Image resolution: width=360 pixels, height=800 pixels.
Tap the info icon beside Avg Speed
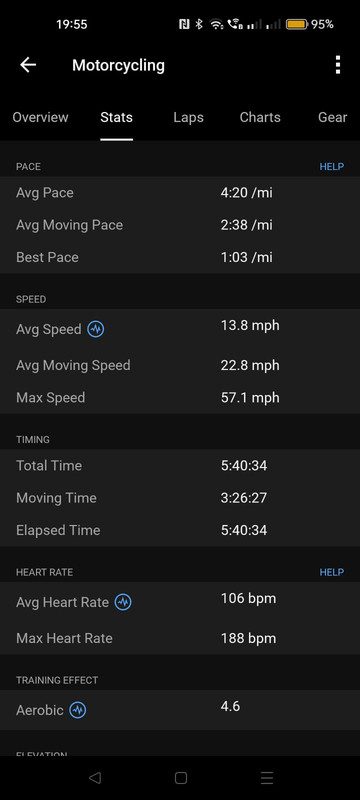coord(95,329)
